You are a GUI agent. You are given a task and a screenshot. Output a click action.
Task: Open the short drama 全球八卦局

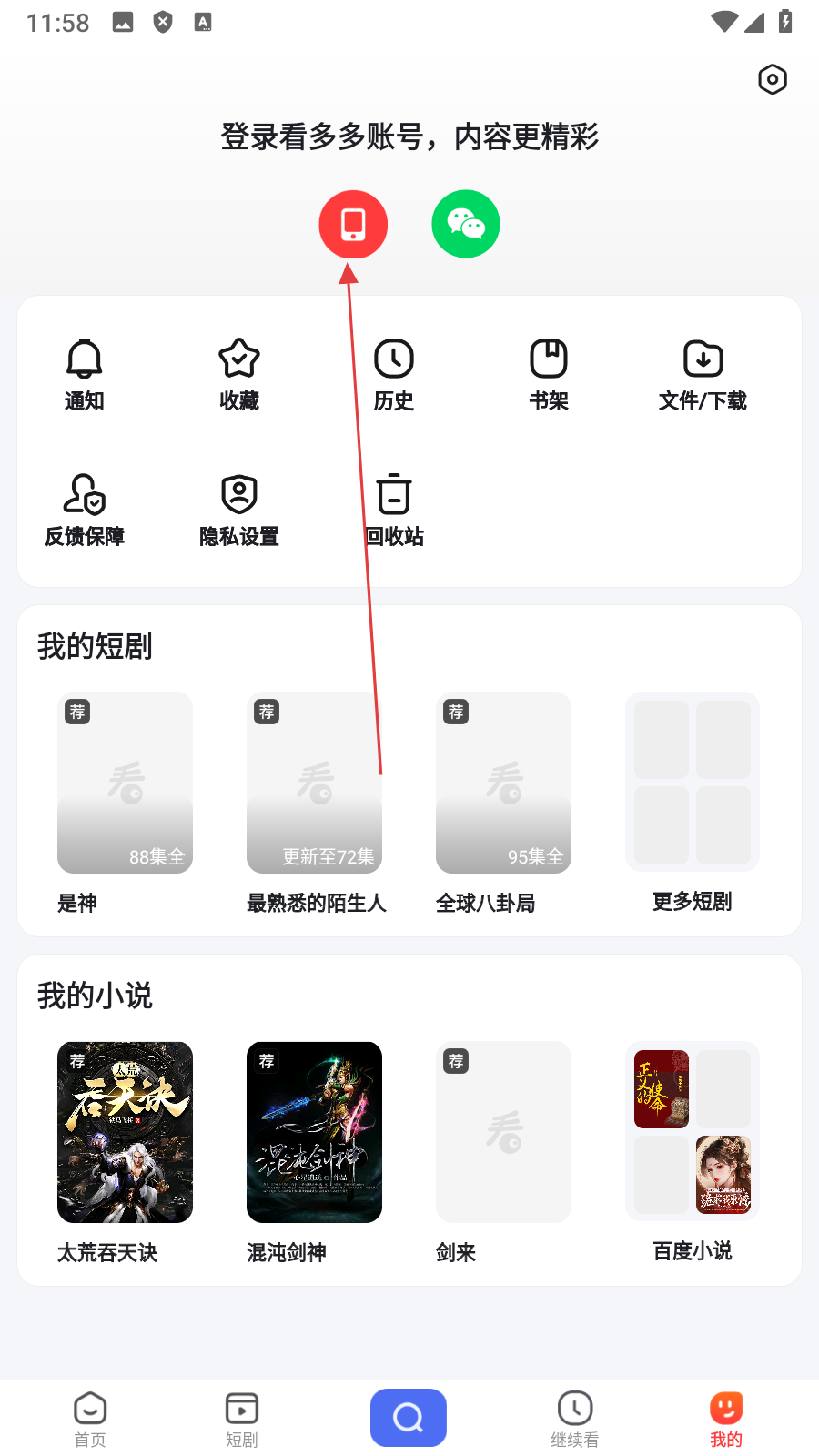503,783
